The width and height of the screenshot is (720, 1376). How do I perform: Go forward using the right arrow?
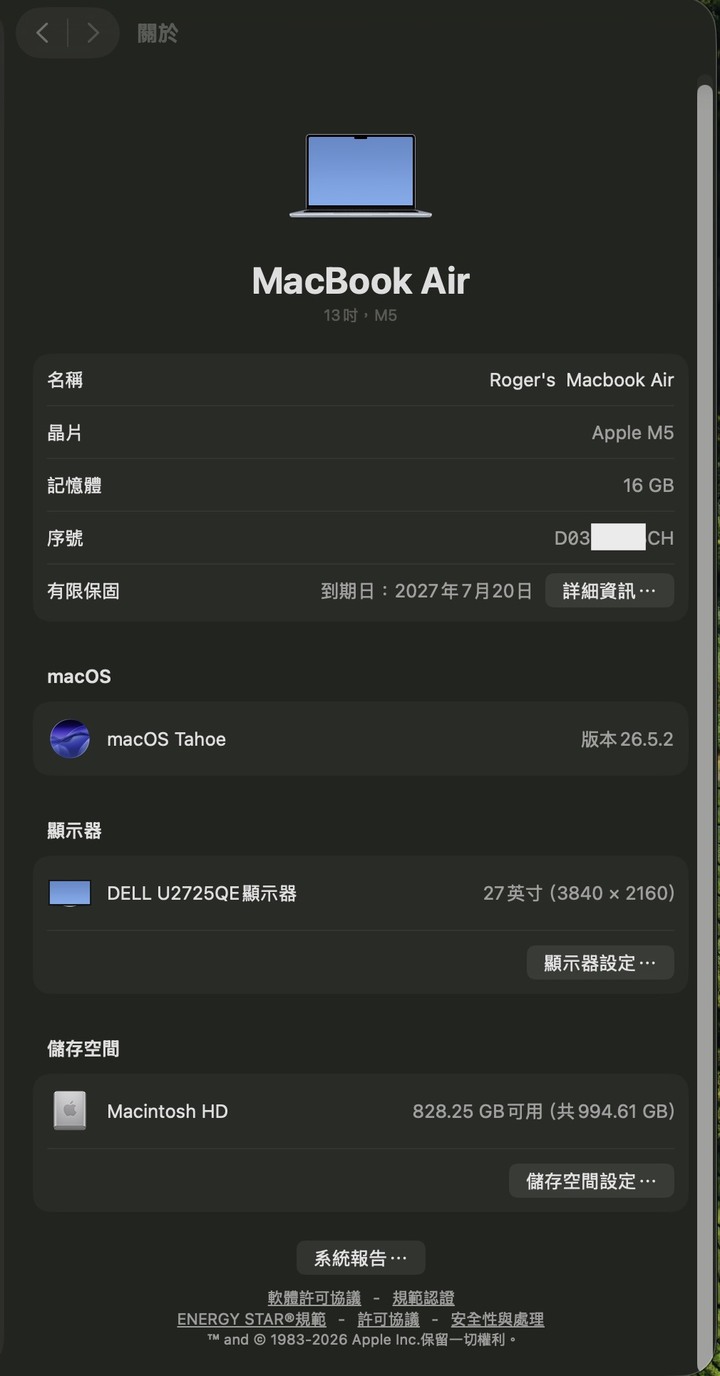(93, 33)
